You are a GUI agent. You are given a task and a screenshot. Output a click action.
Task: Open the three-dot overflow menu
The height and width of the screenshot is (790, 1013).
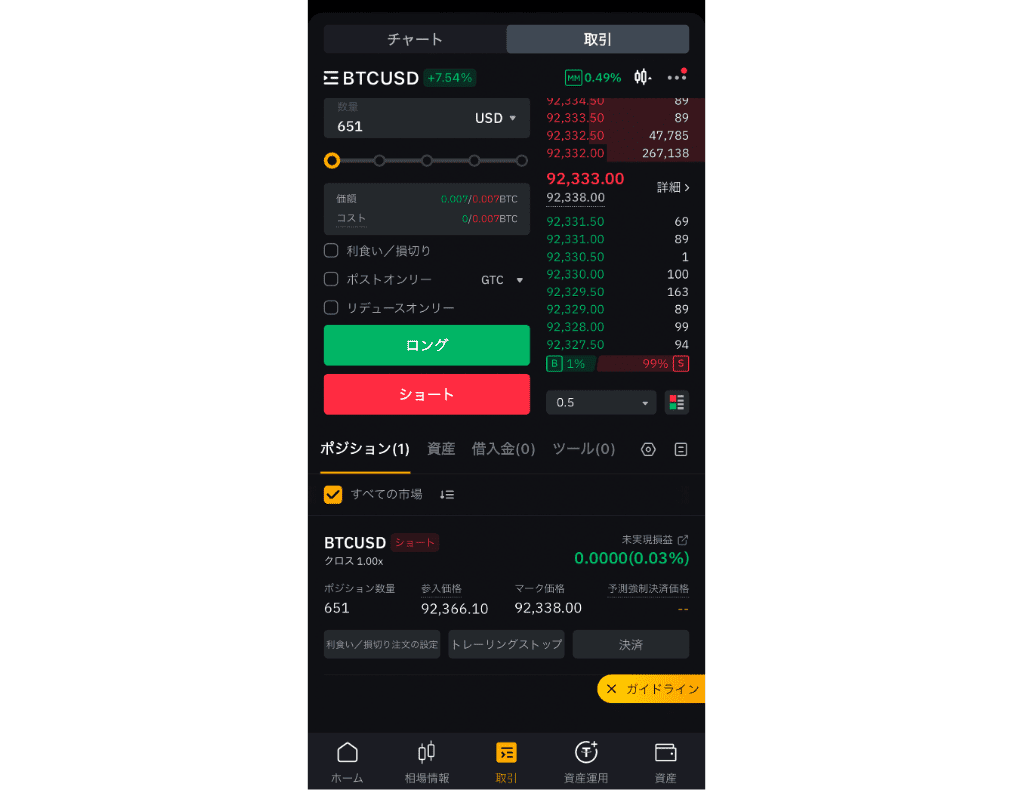point(677,77)
